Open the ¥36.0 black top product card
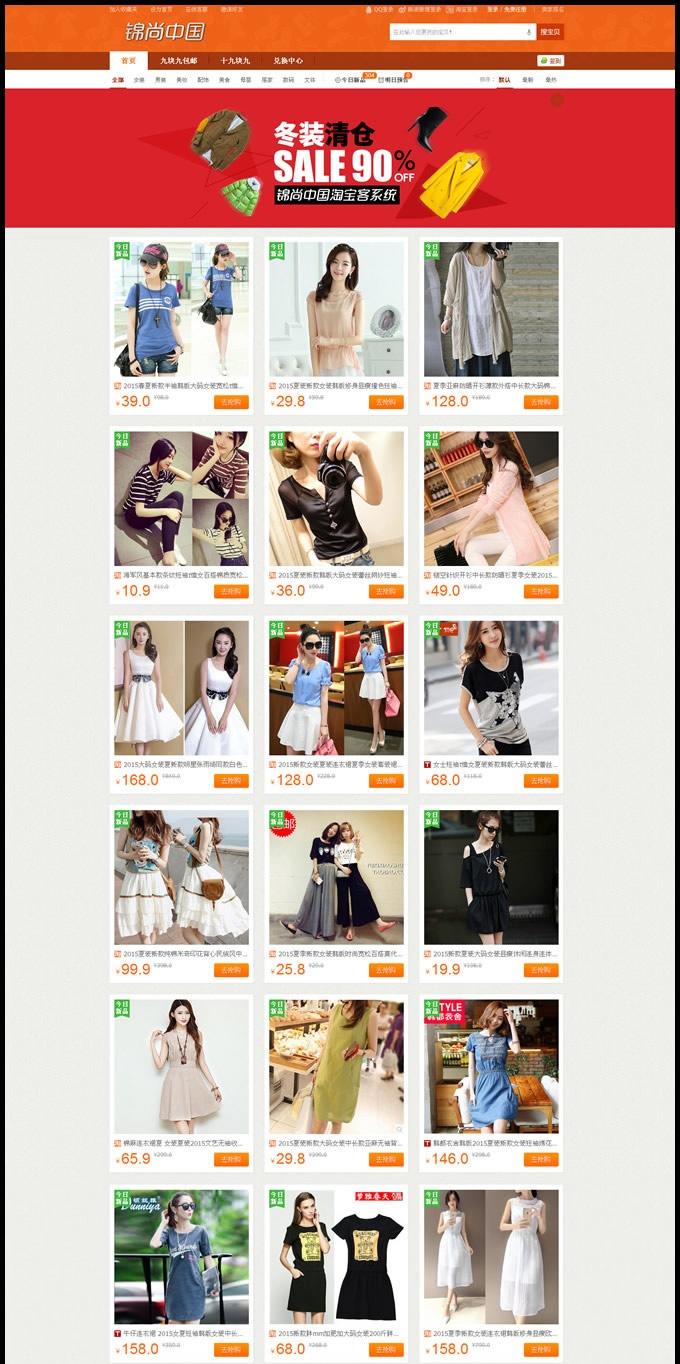680x1364 pixels. (x=335, y=500)
